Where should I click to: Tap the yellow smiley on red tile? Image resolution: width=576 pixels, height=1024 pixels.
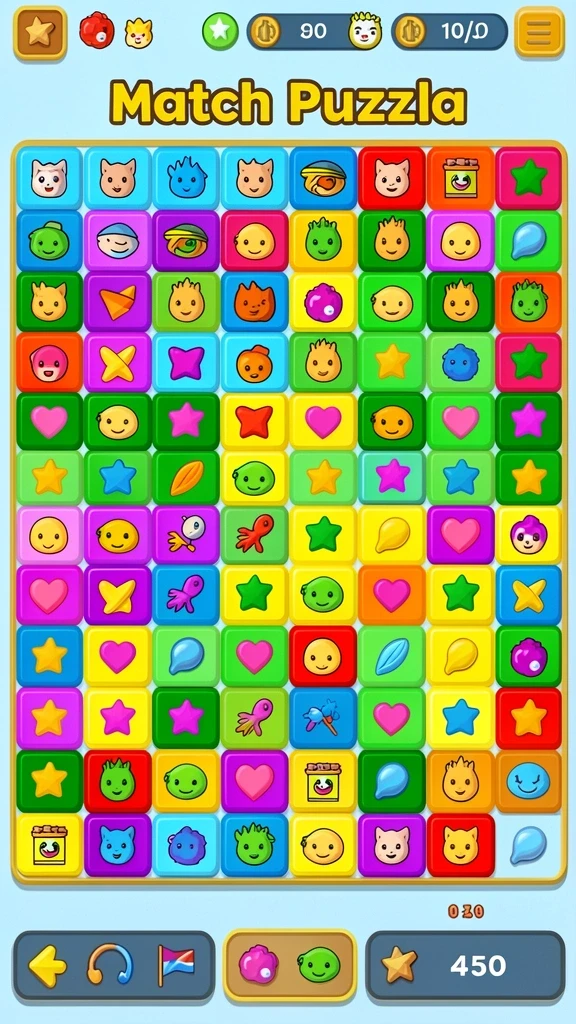pos(323,656)
